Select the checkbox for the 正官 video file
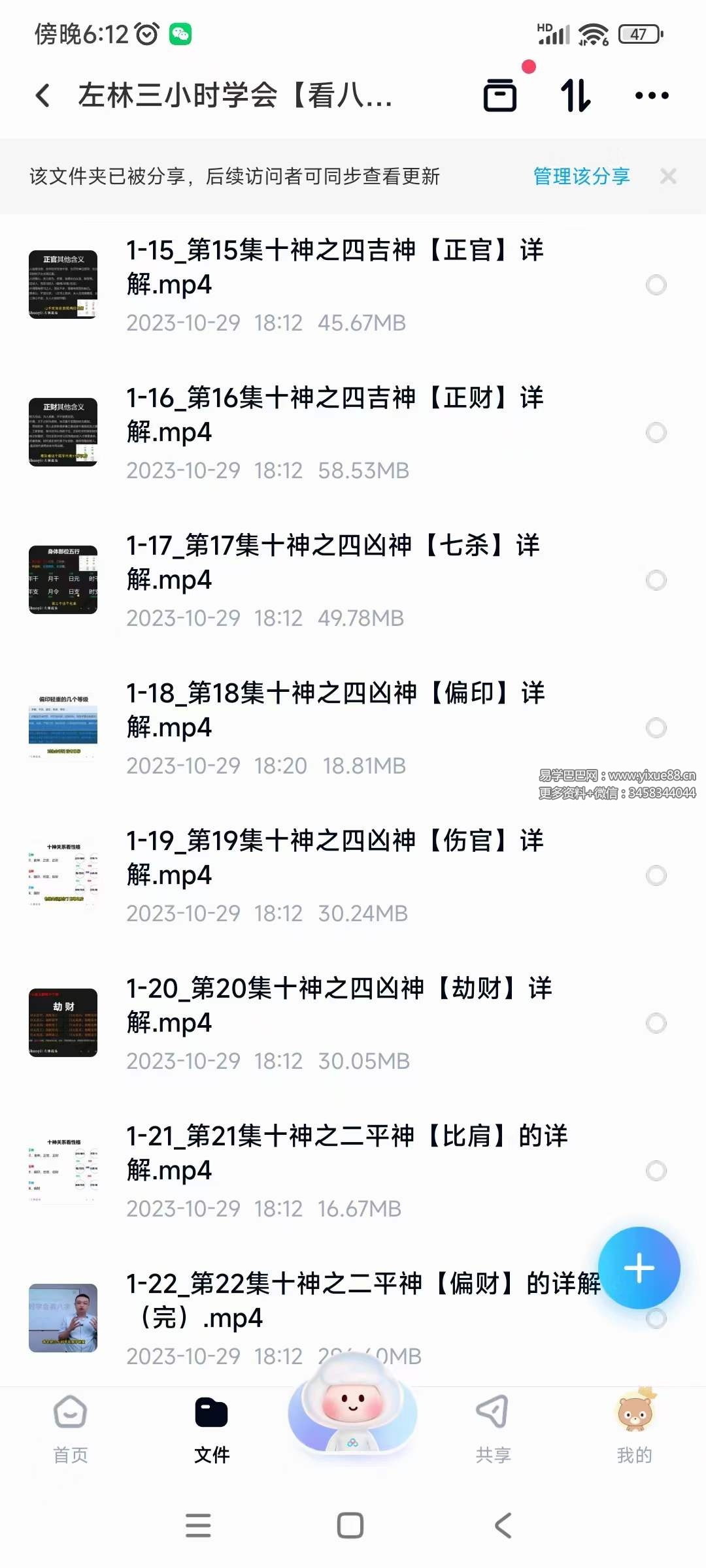Screen dimensions: 706x1568 click(655, 286)
